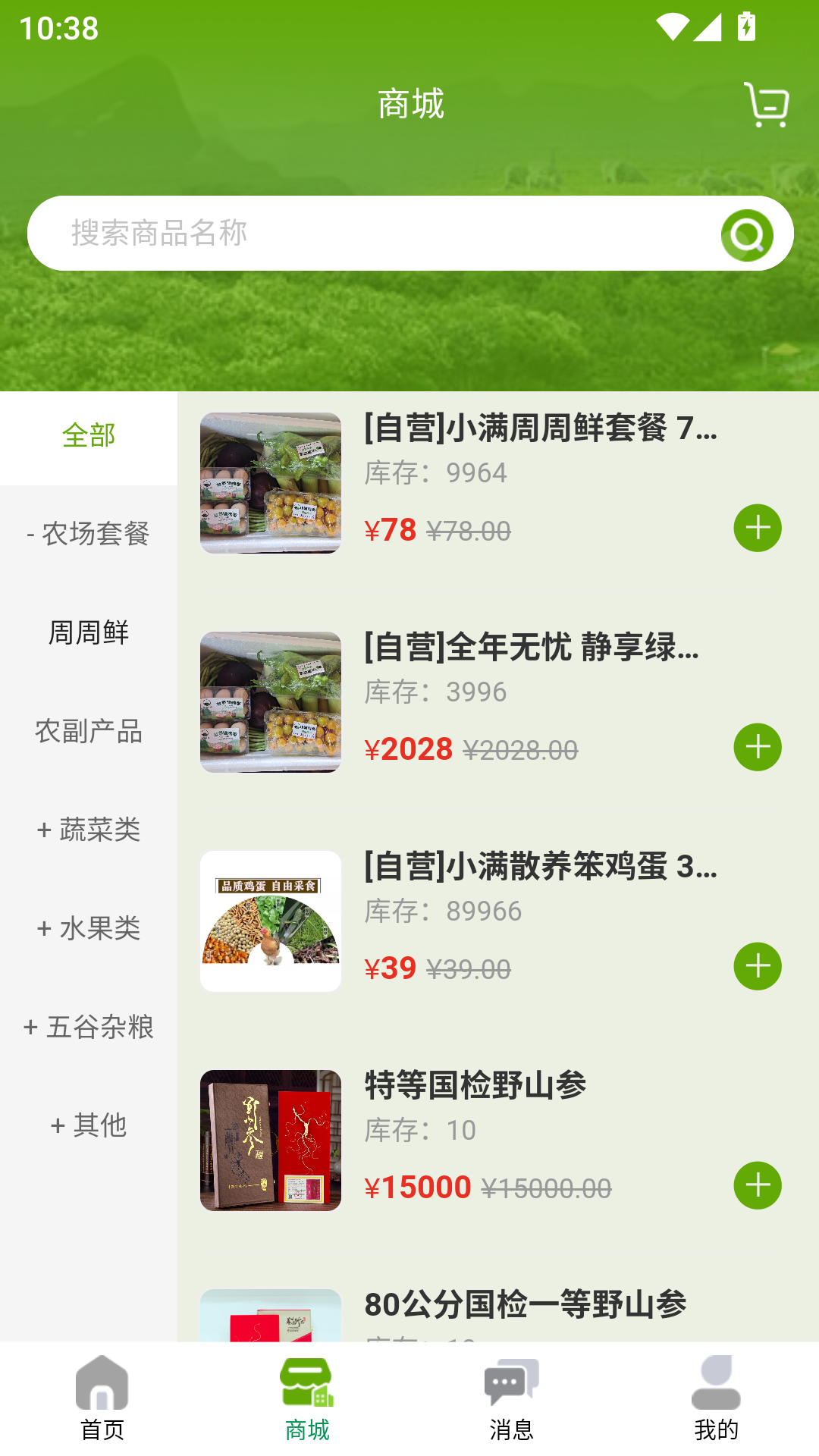Add 小满周周鲜套餐 to the cart
Image resolution: width=819 pixels, height=1456 pixels.
(x=757, y=528)
